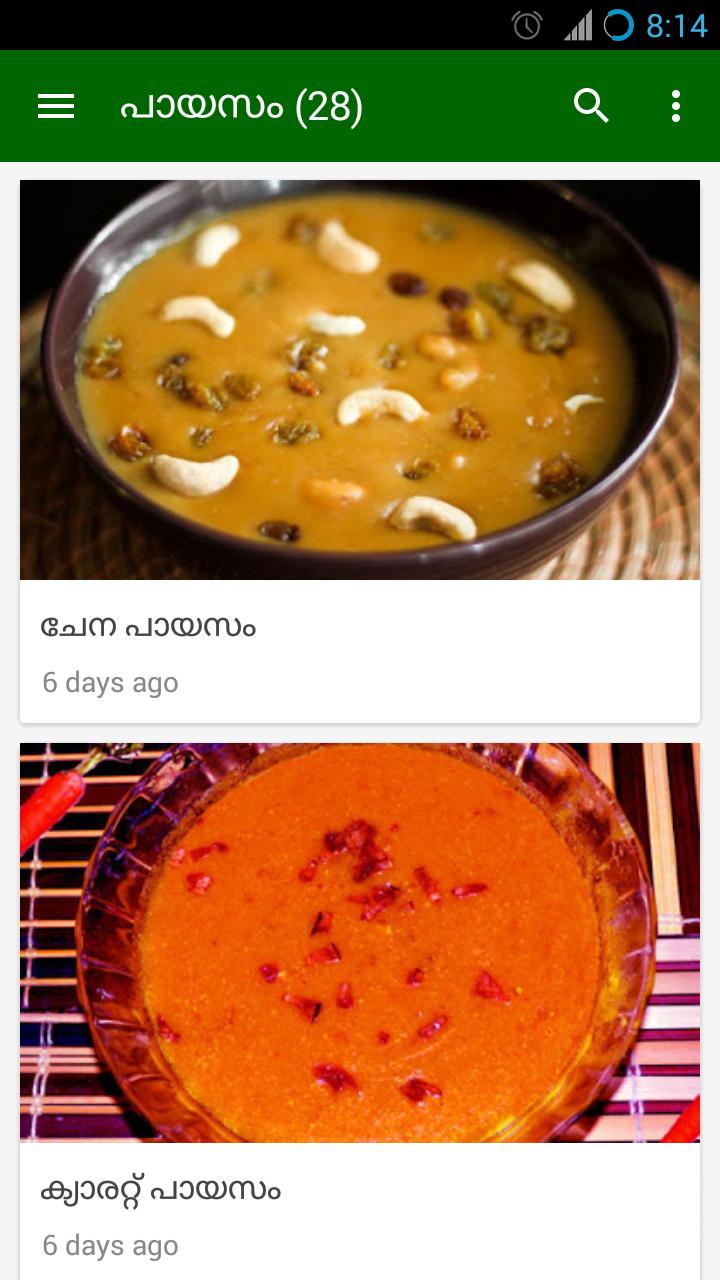The width and height of the screenshot is (720, 1280).
Task: Tap the ക്യാരറ്റ് പായസം food photo
Action: pyautogui.click(x=360, y=940)
